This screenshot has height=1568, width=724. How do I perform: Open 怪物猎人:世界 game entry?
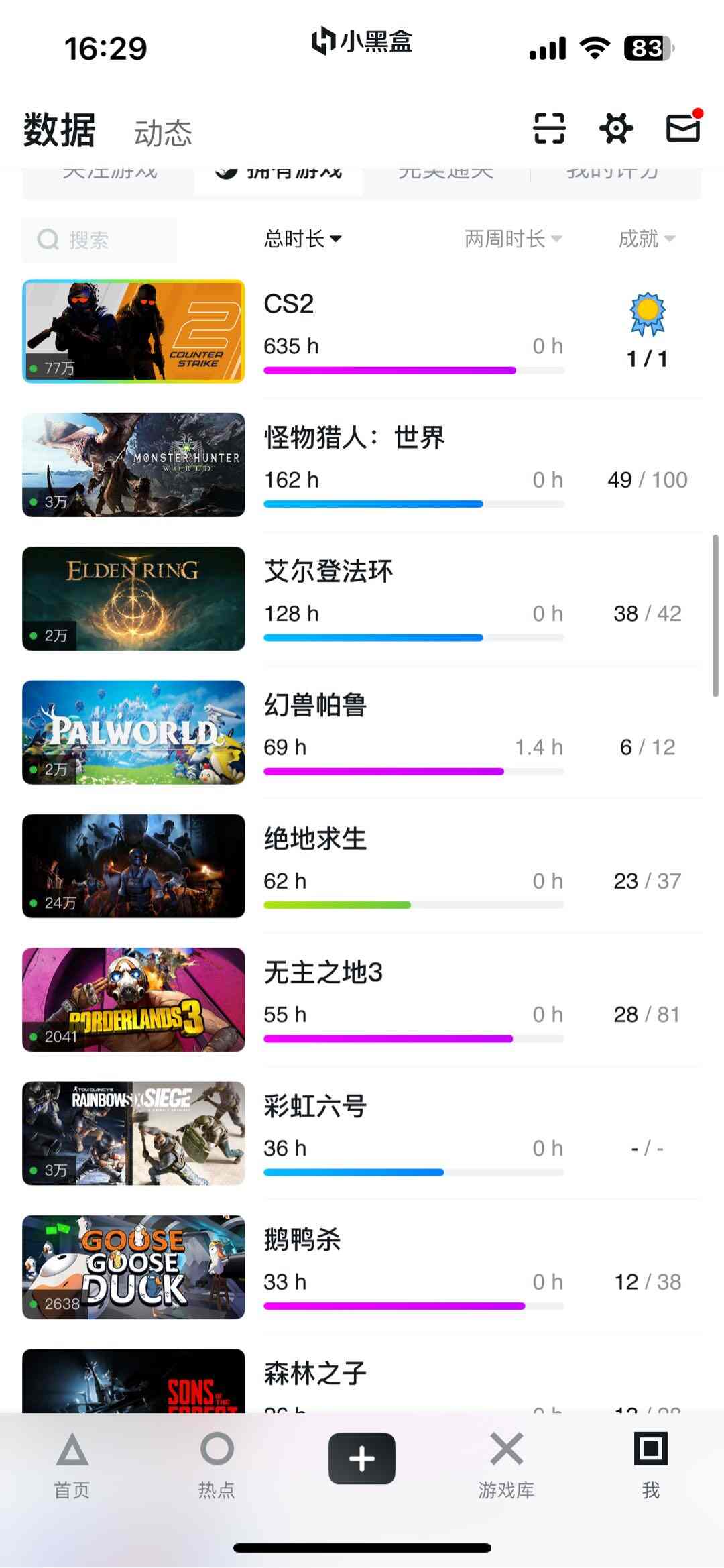(x=362, y=465)
